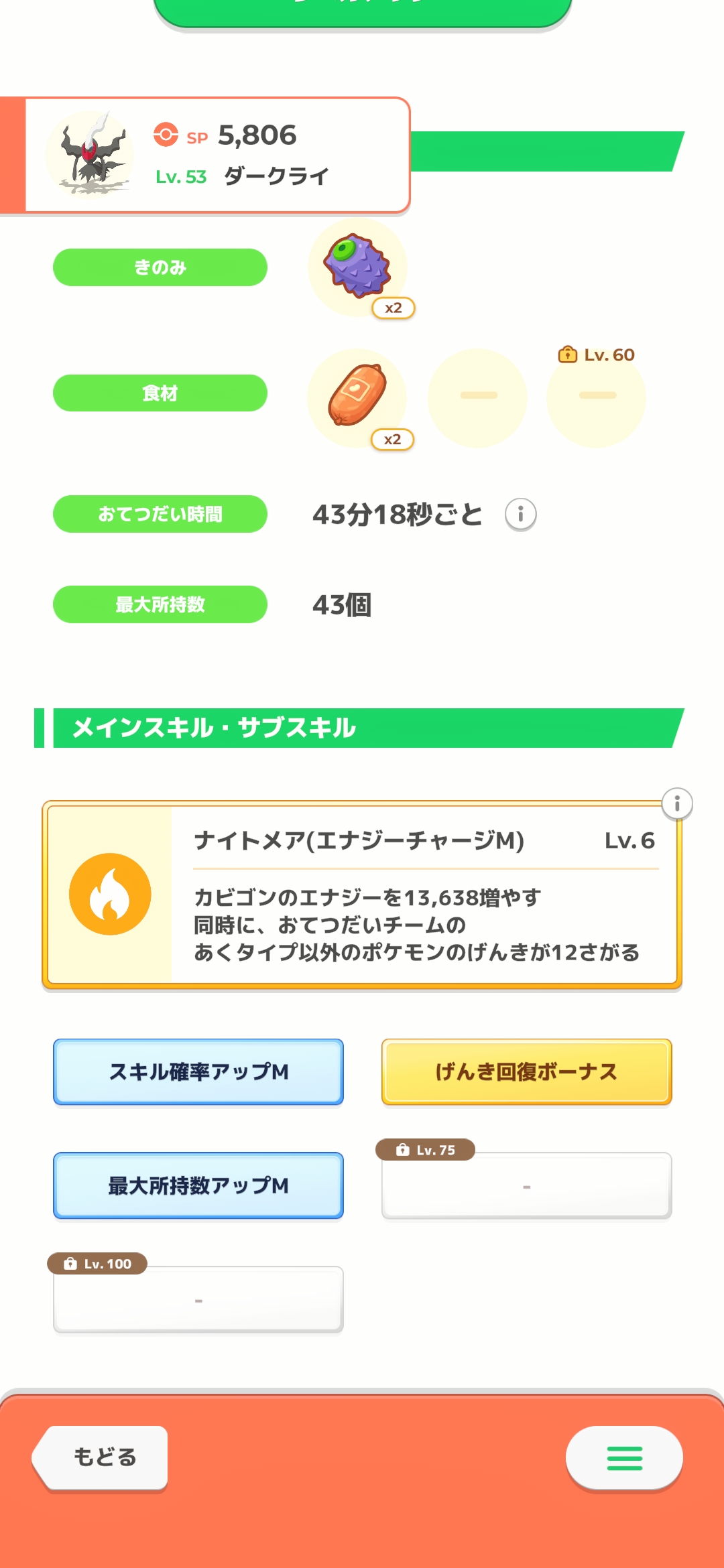Tap the もどる back button
Image resolution: width=724 pixels, height=1568 pixels.
click(x=101, y=1457)
